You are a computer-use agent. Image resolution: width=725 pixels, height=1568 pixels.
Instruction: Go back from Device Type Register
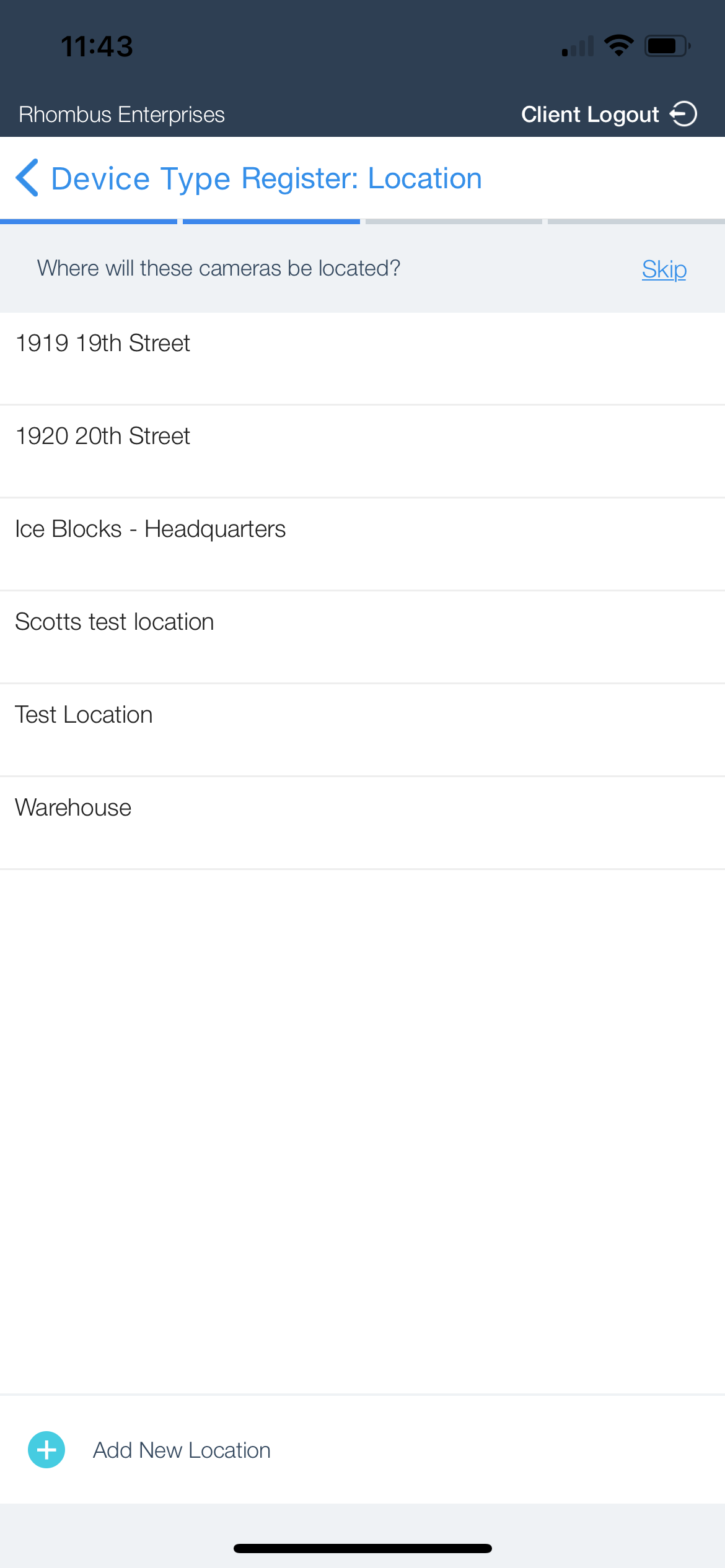(28, 178)
